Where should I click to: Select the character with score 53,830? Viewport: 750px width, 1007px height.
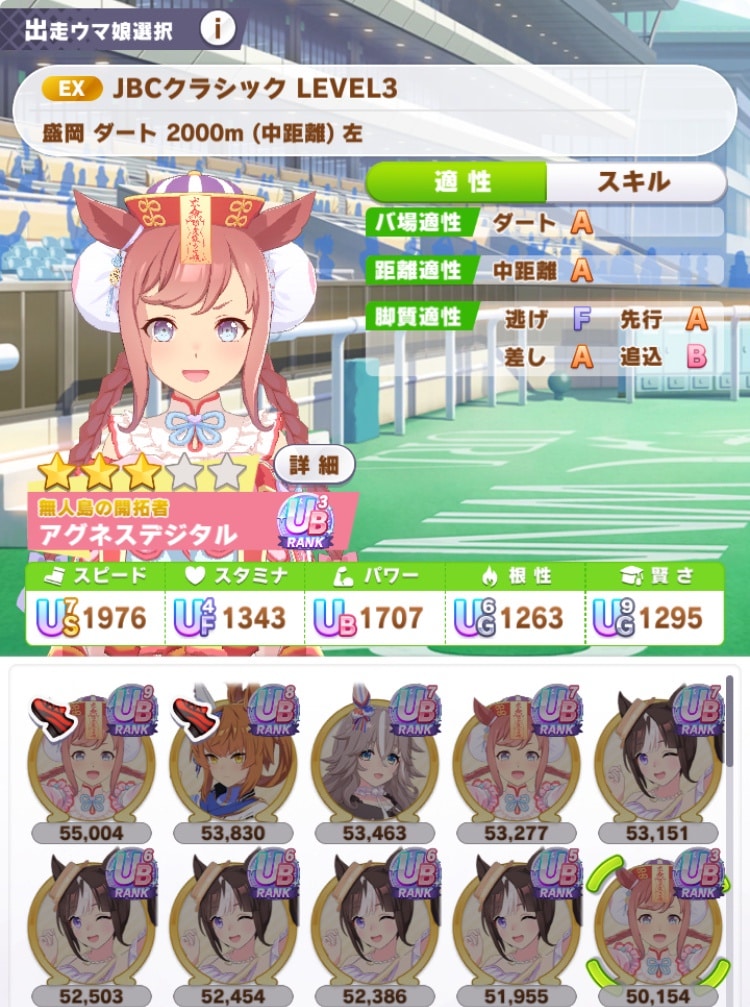pyautogui.click(x=233, y=755)
